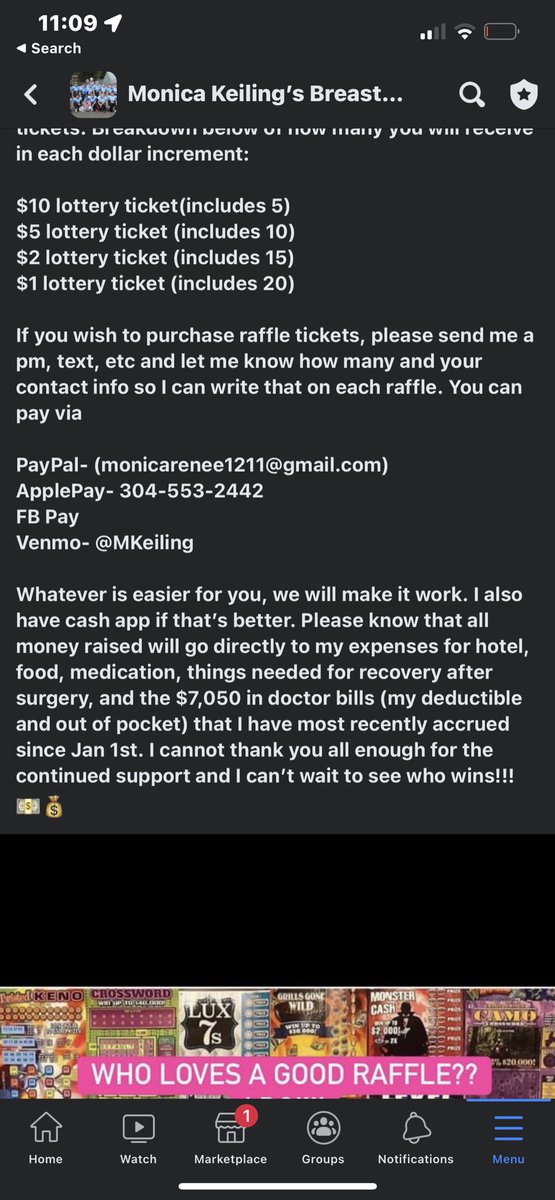This screenshot has height=1200, width=555.
Task: Return to Search via status bar link
Action: pyautogui.click(x=49, y=48)
